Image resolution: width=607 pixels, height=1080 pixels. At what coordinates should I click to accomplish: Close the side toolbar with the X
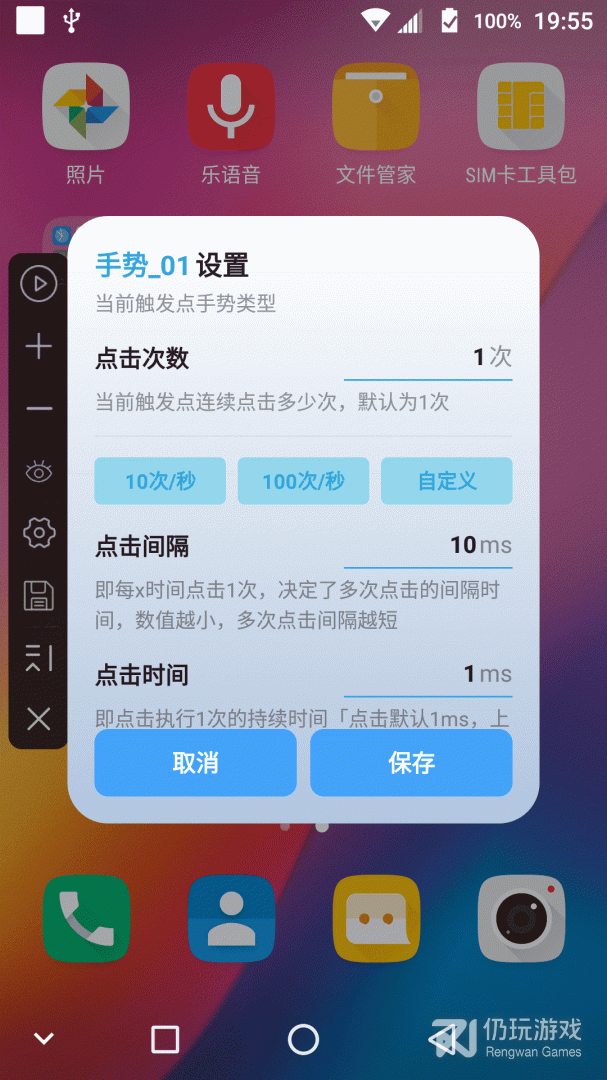[x=39, y=720]
